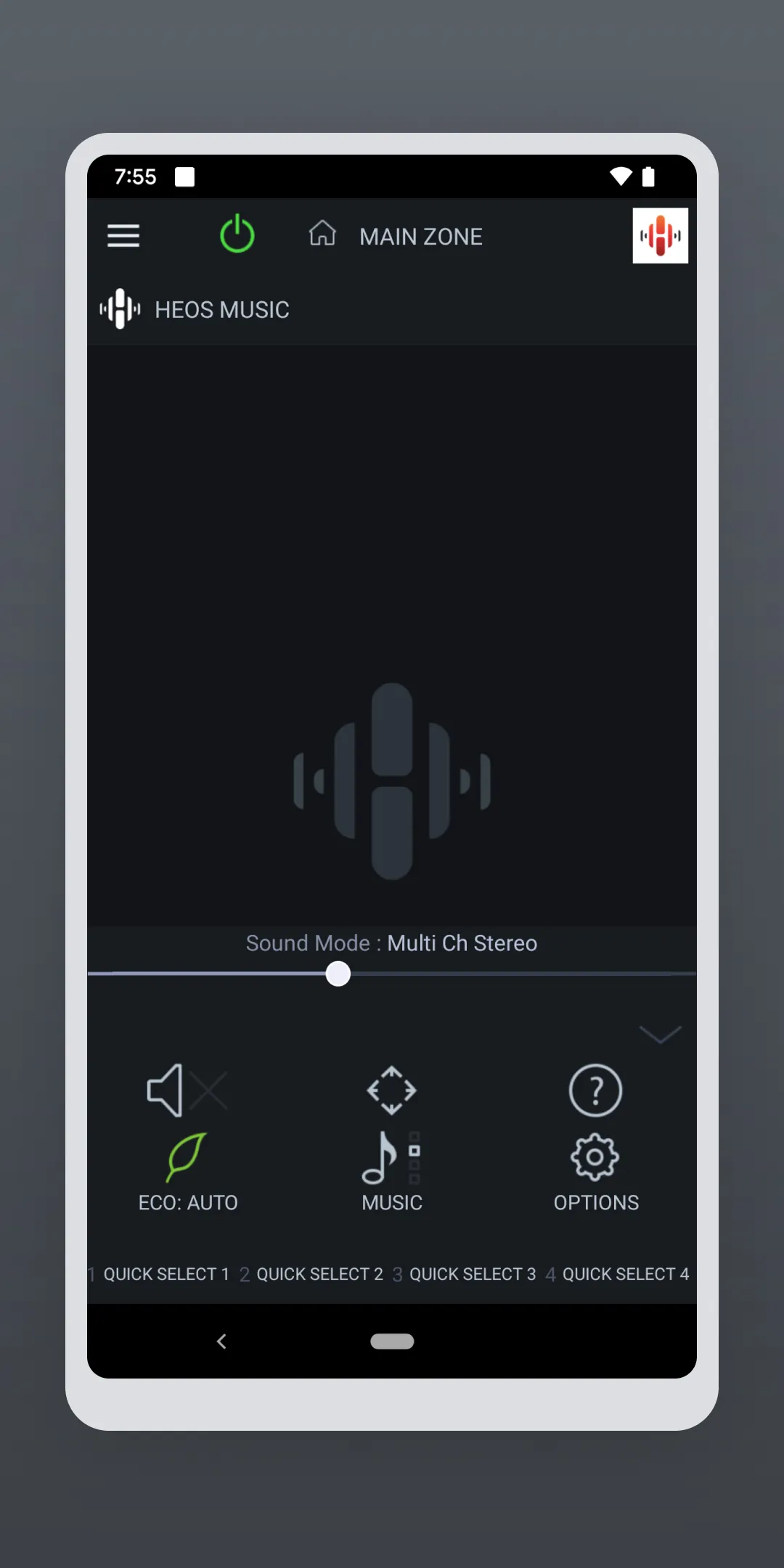Open the hamburger menu
Image resolution: width=784 pixels, height=1568 pixels.
pos(123,236)
